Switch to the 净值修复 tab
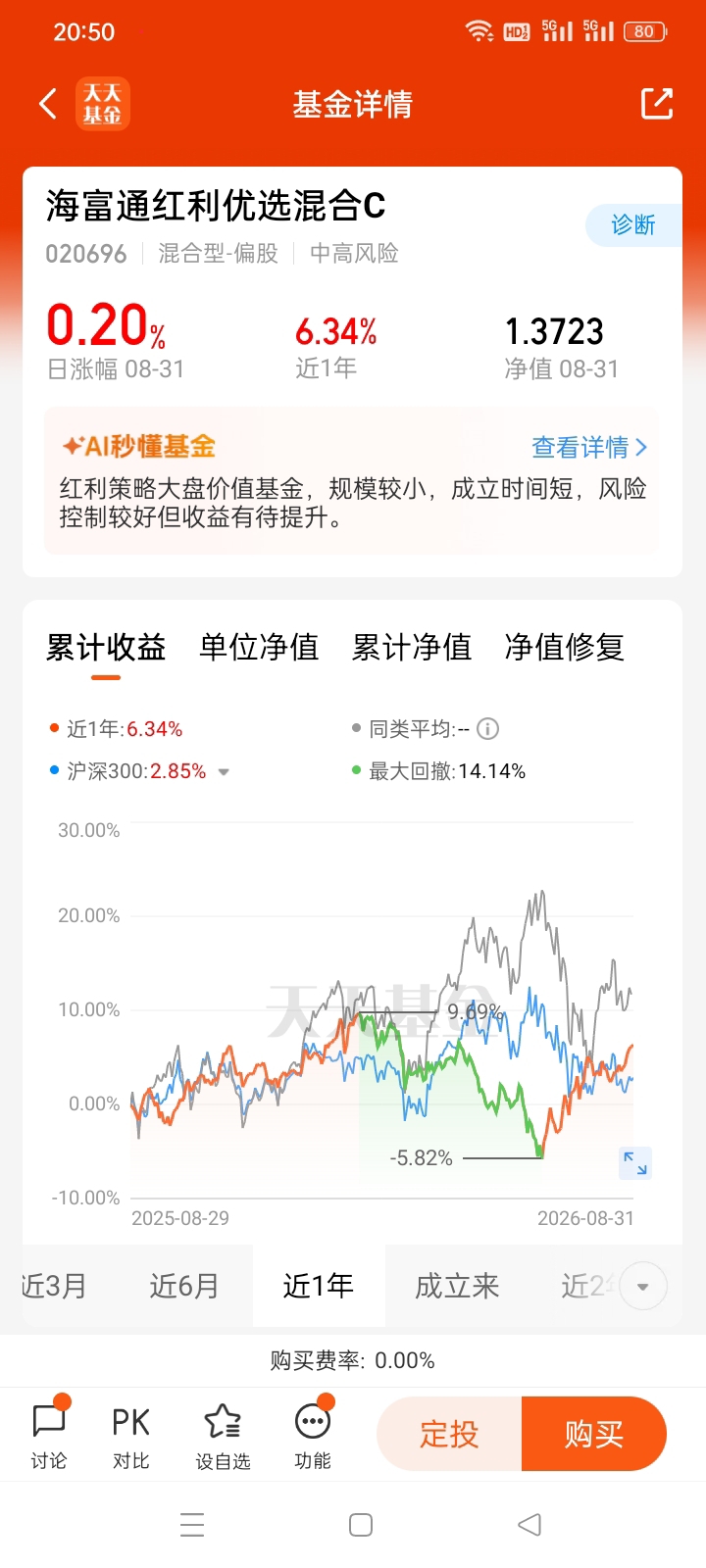706x1568 pixels. pos(565,648)
